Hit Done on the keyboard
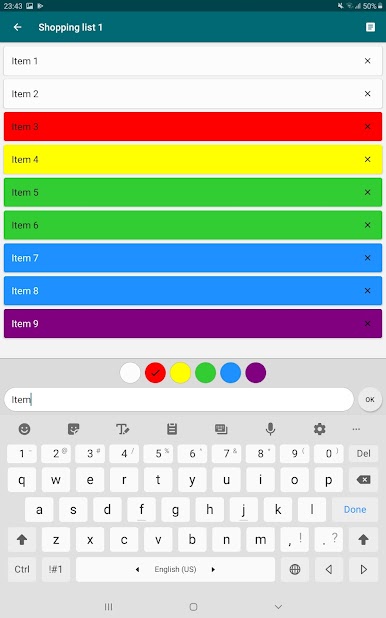This screenshot has width=386, height=618. coord(355,510)
